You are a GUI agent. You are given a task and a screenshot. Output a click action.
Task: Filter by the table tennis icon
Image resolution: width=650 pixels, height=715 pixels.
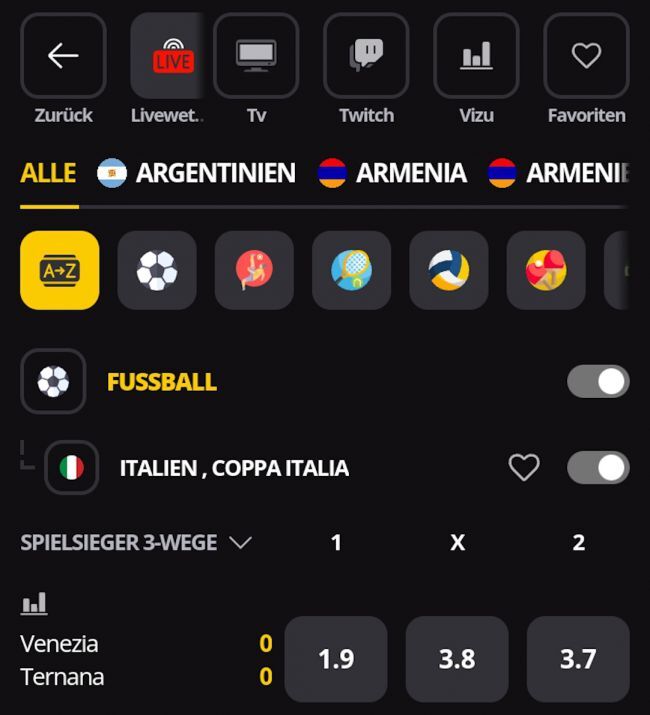(546, 270)
